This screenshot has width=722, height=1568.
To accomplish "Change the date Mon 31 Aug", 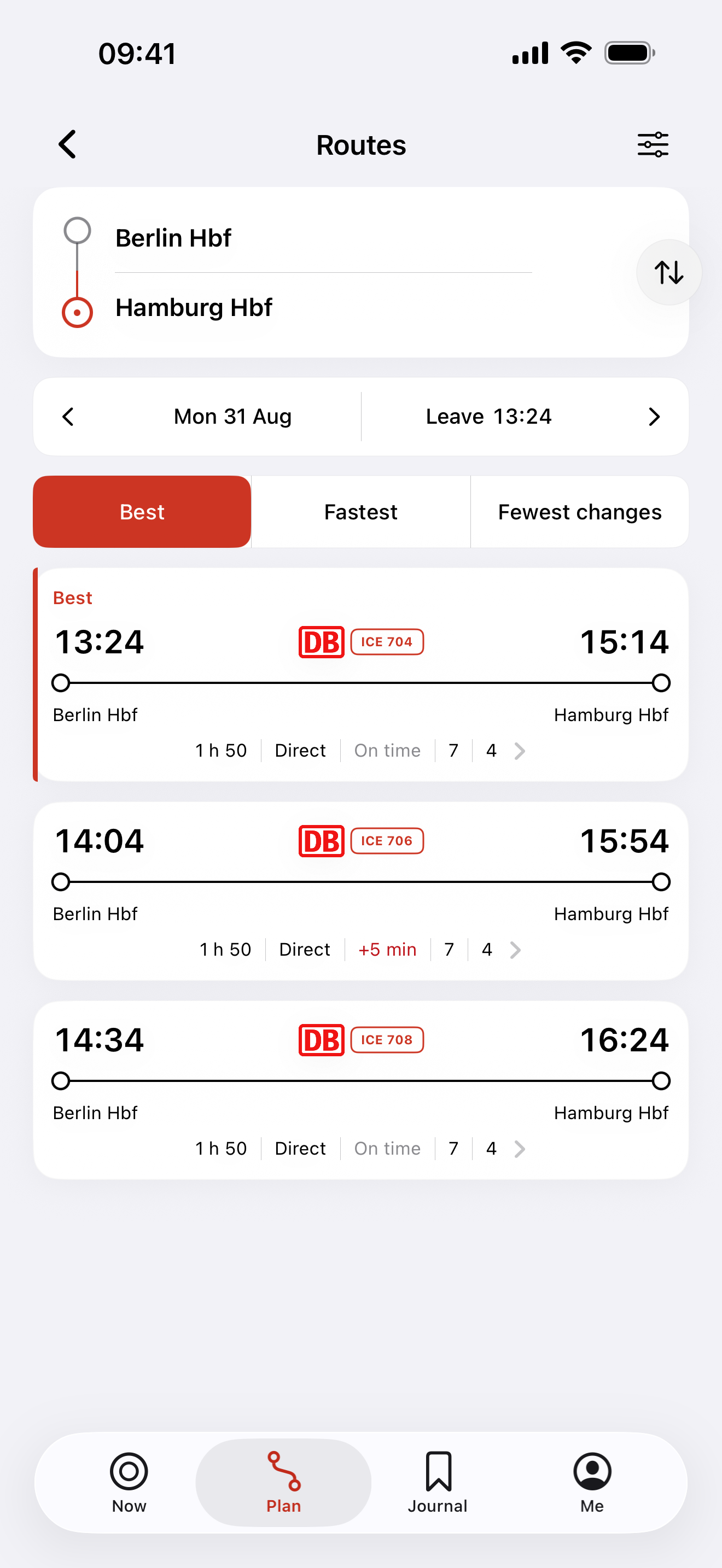I will tap(232, 417).
